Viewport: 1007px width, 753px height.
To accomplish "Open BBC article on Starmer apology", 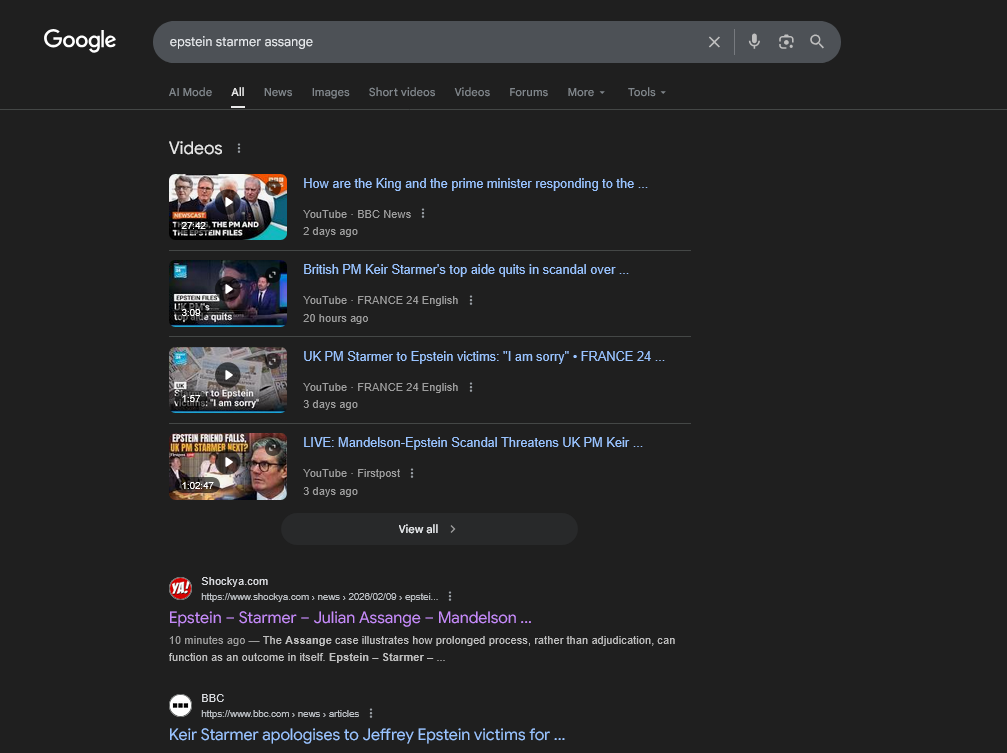I will [x=367, y=735].
